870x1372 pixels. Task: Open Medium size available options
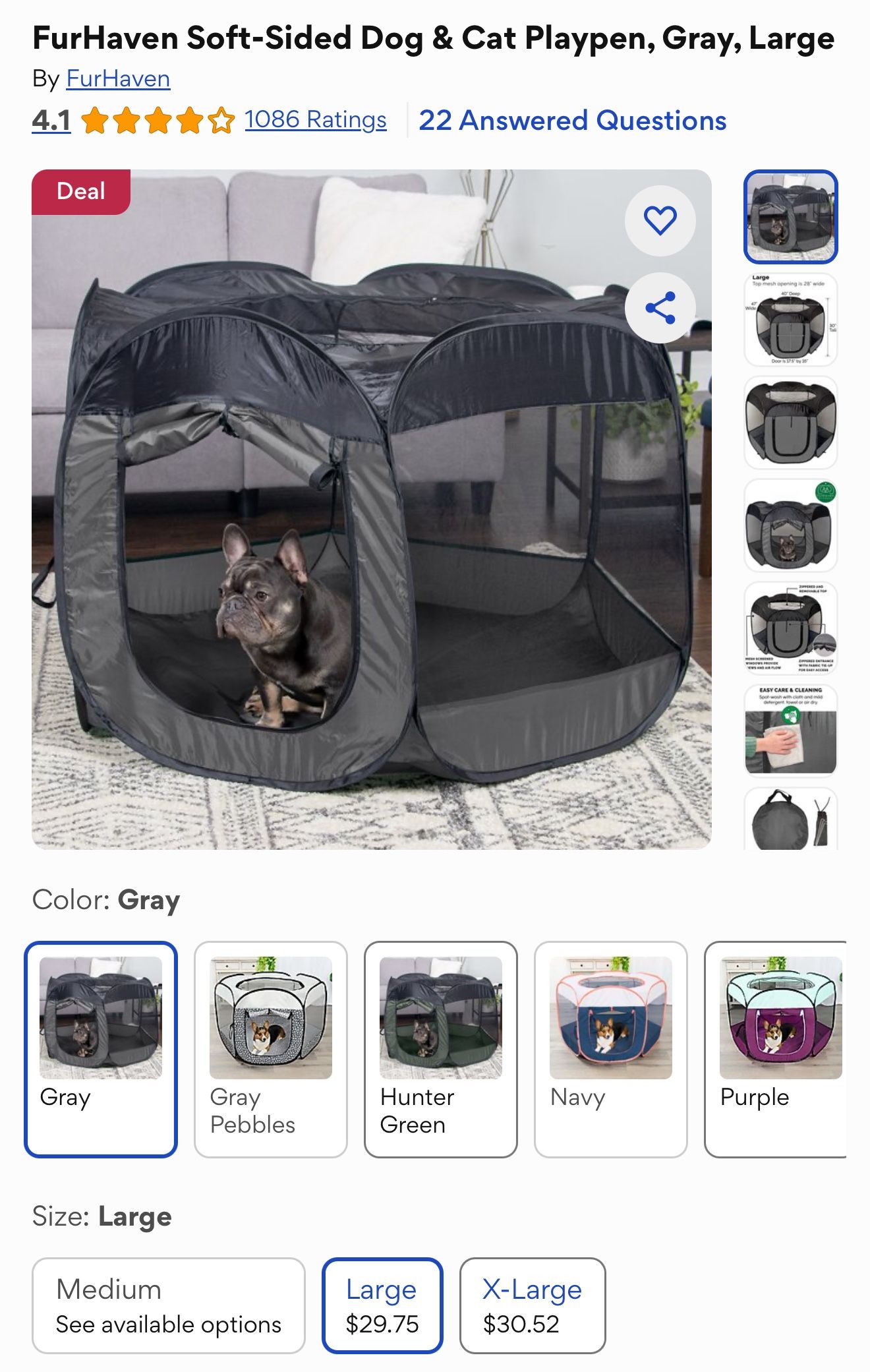coord(167,1304)
